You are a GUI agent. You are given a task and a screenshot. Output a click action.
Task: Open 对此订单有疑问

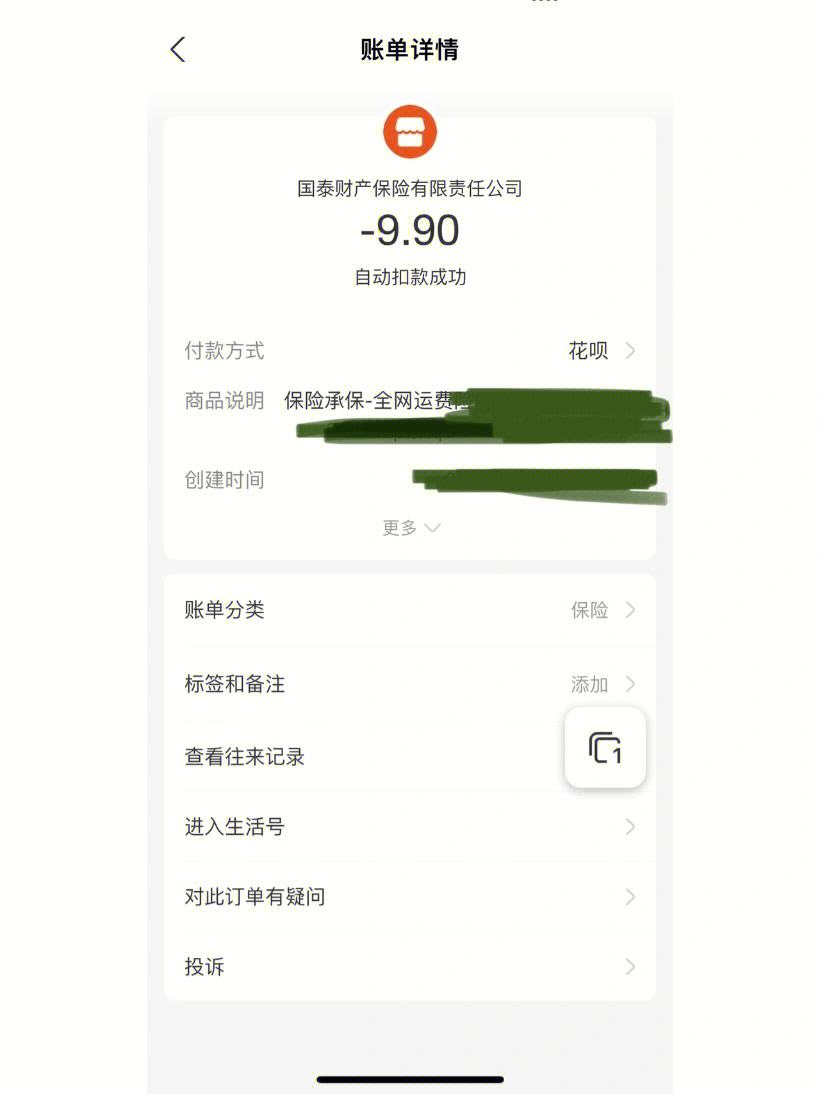coord(410,897)
